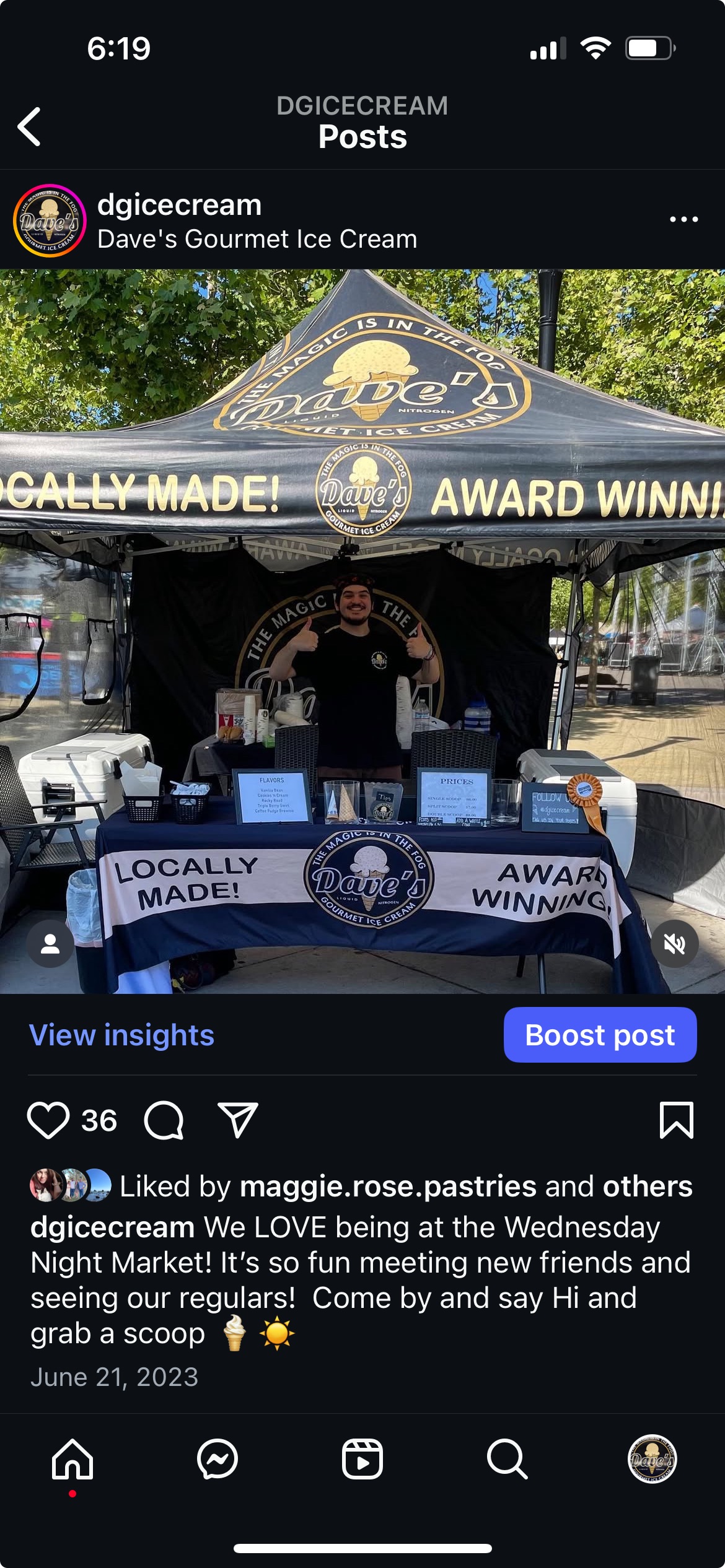Open the dgicecream profile picture story

click(x=50, y=220)
